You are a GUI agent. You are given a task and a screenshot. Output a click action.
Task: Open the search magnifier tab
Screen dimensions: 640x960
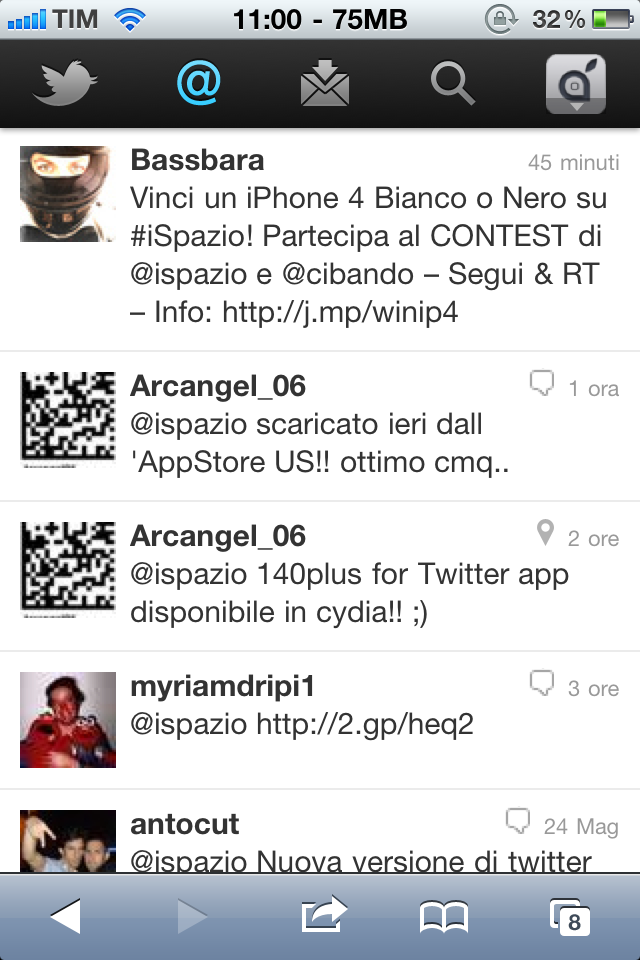click(x=452, y=84)
